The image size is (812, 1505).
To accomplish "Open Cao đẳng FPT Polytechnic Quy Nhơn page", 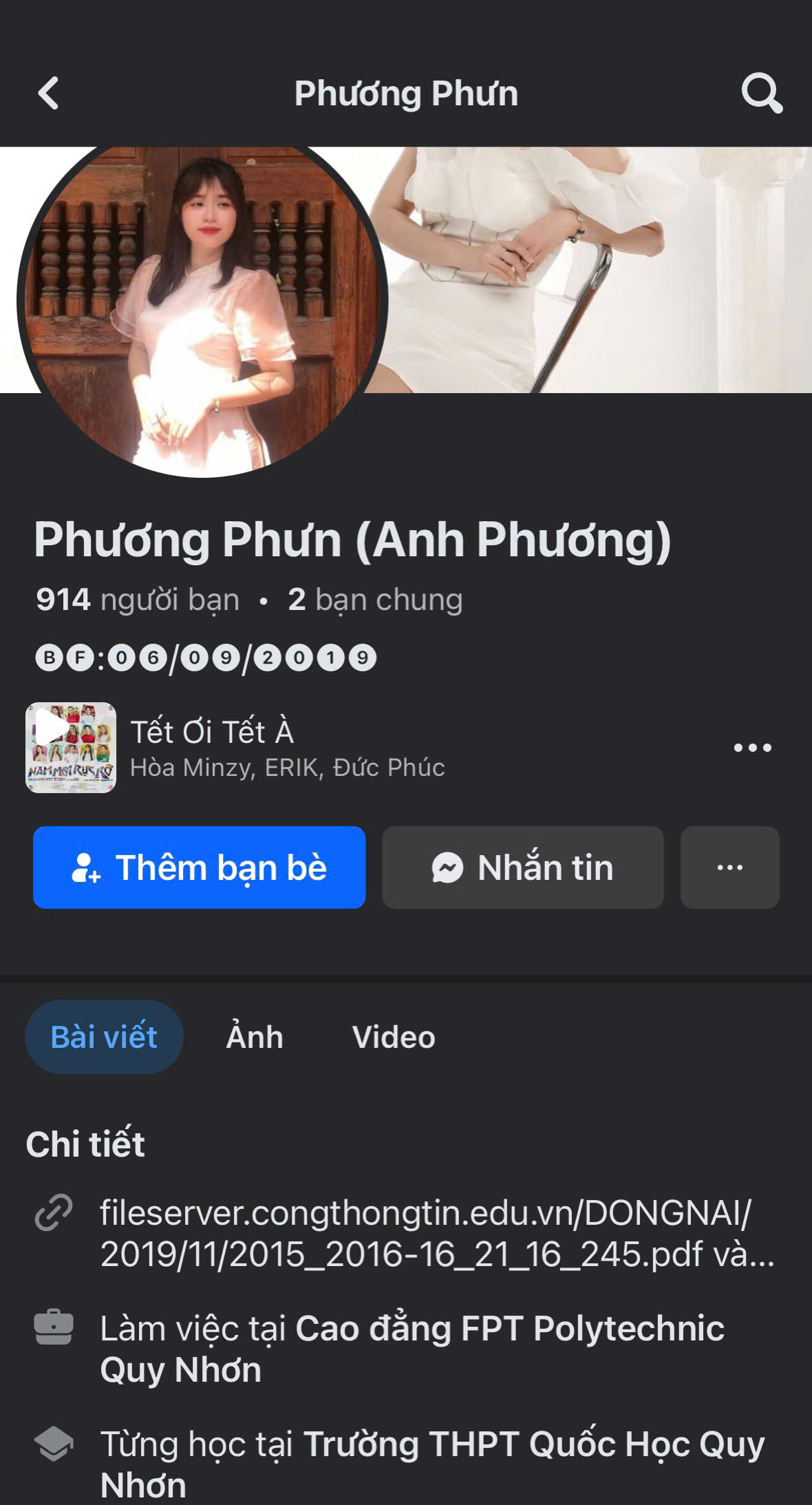I will [x=509, y=1329].
